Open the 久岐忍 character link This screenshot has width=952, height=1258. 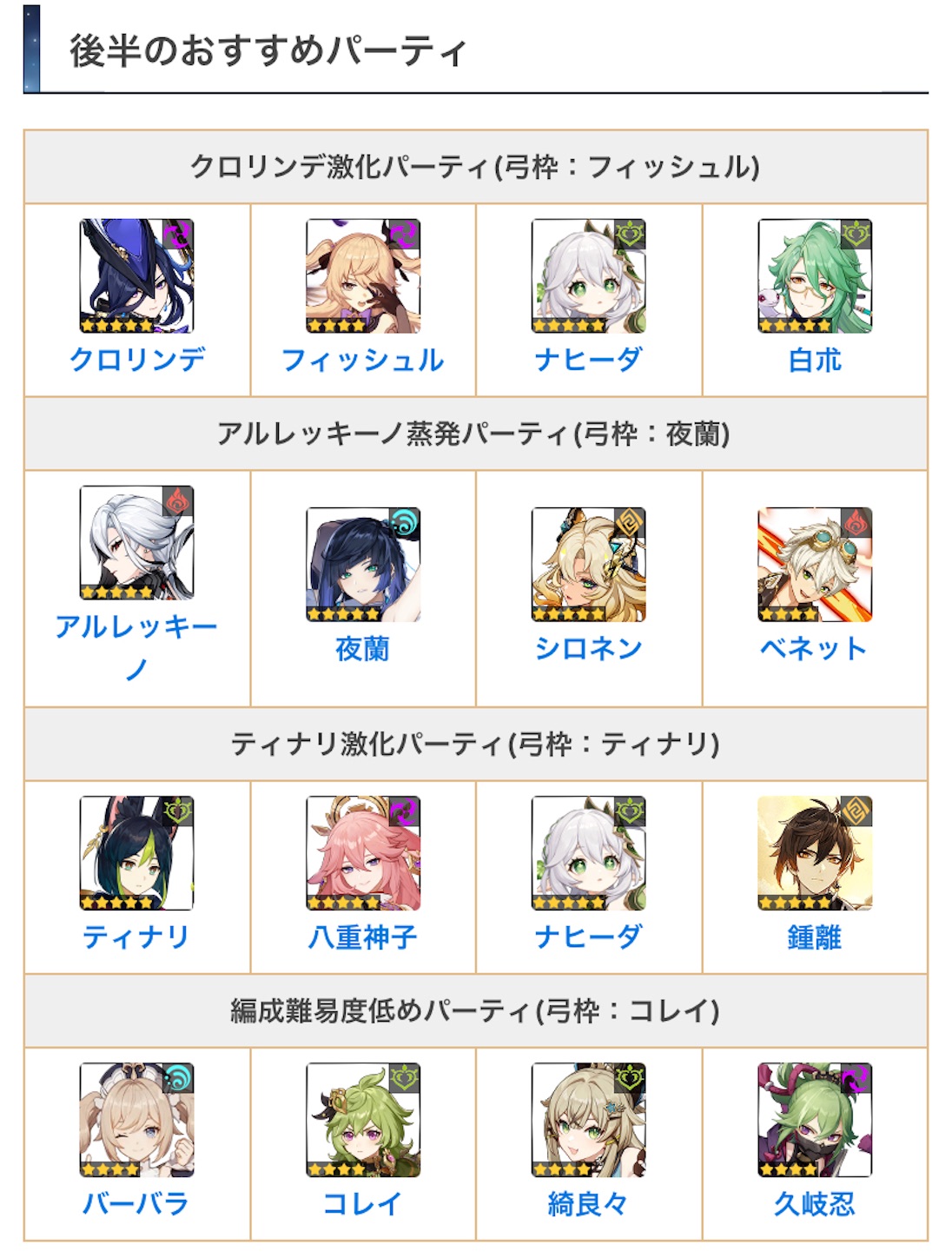[x=815, y=1203]
